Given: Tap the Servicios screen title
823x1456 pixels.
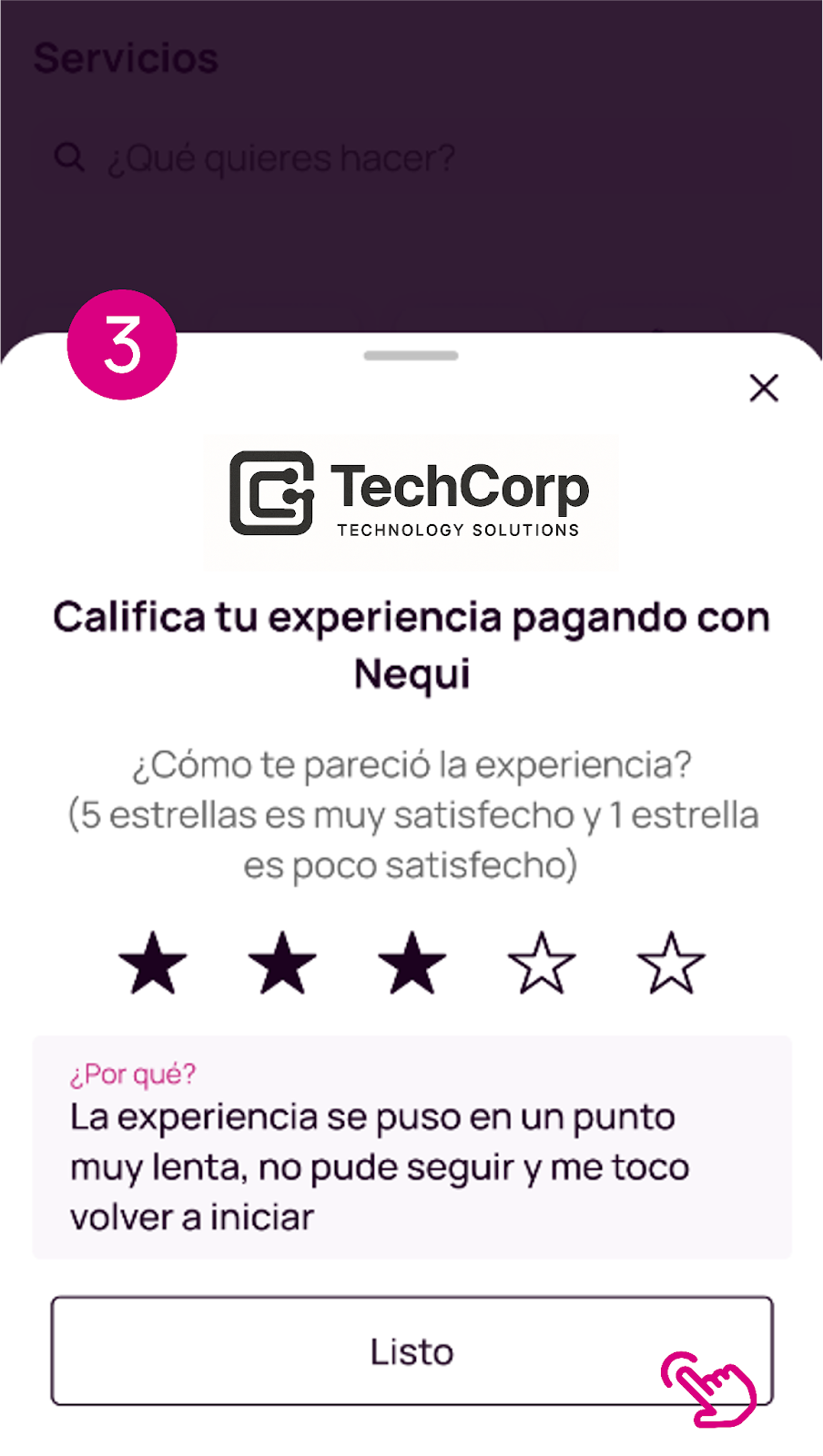Looking at the screenshot, I should coord(126,57).
